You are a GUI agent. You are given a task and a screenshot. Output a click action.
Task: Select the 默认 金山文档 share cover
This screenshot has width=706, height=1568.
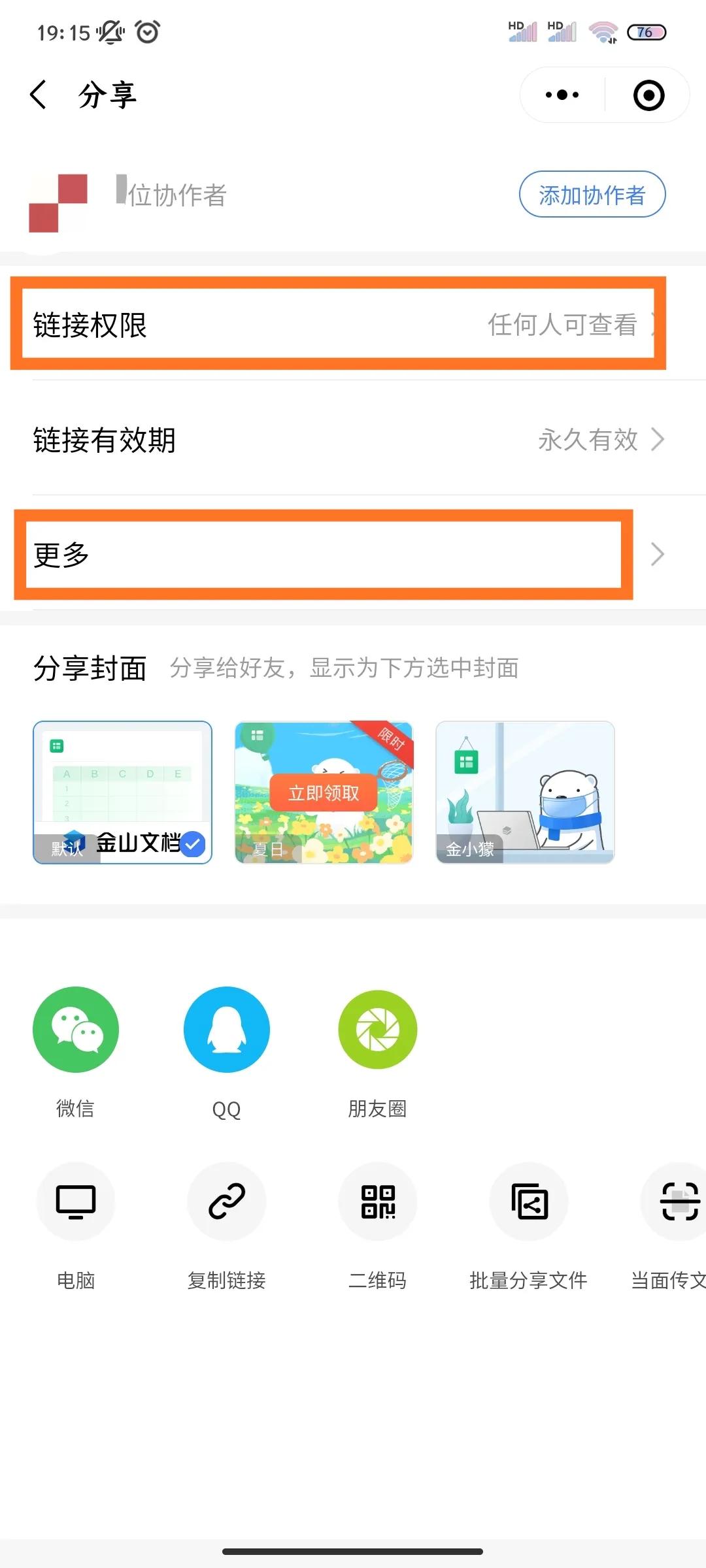pos(122,792)
